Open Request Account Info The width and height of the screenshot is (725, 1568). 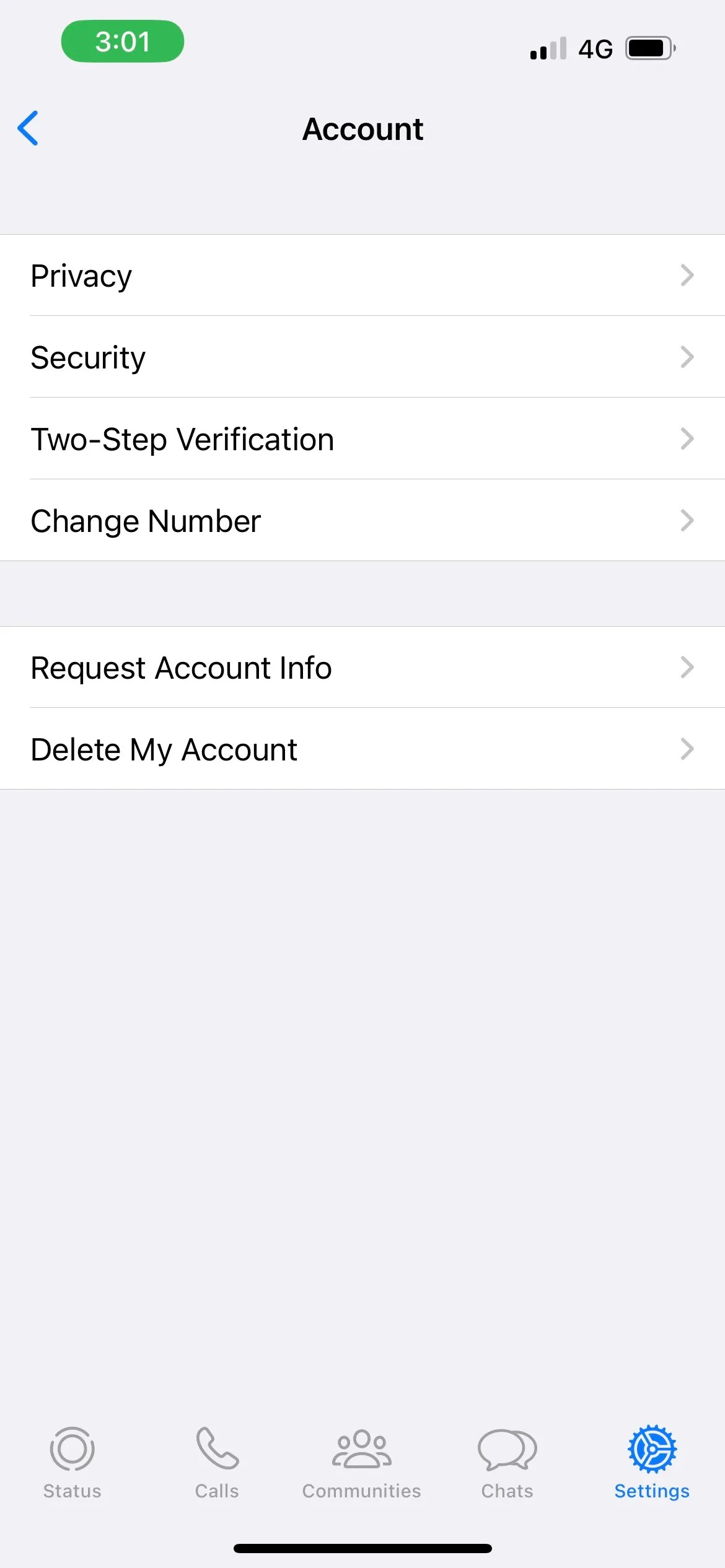pyautogui.click(x=181, y=668)
